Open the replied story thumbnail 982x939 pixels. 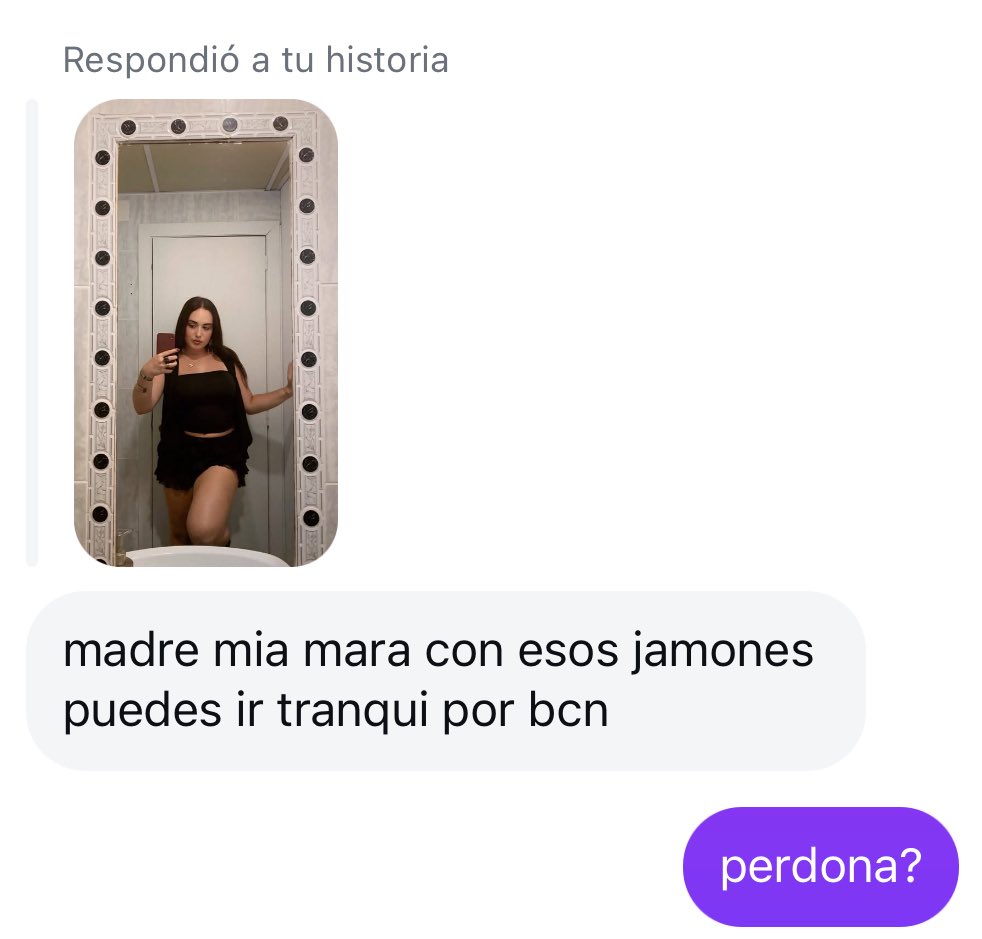(206, 333)
